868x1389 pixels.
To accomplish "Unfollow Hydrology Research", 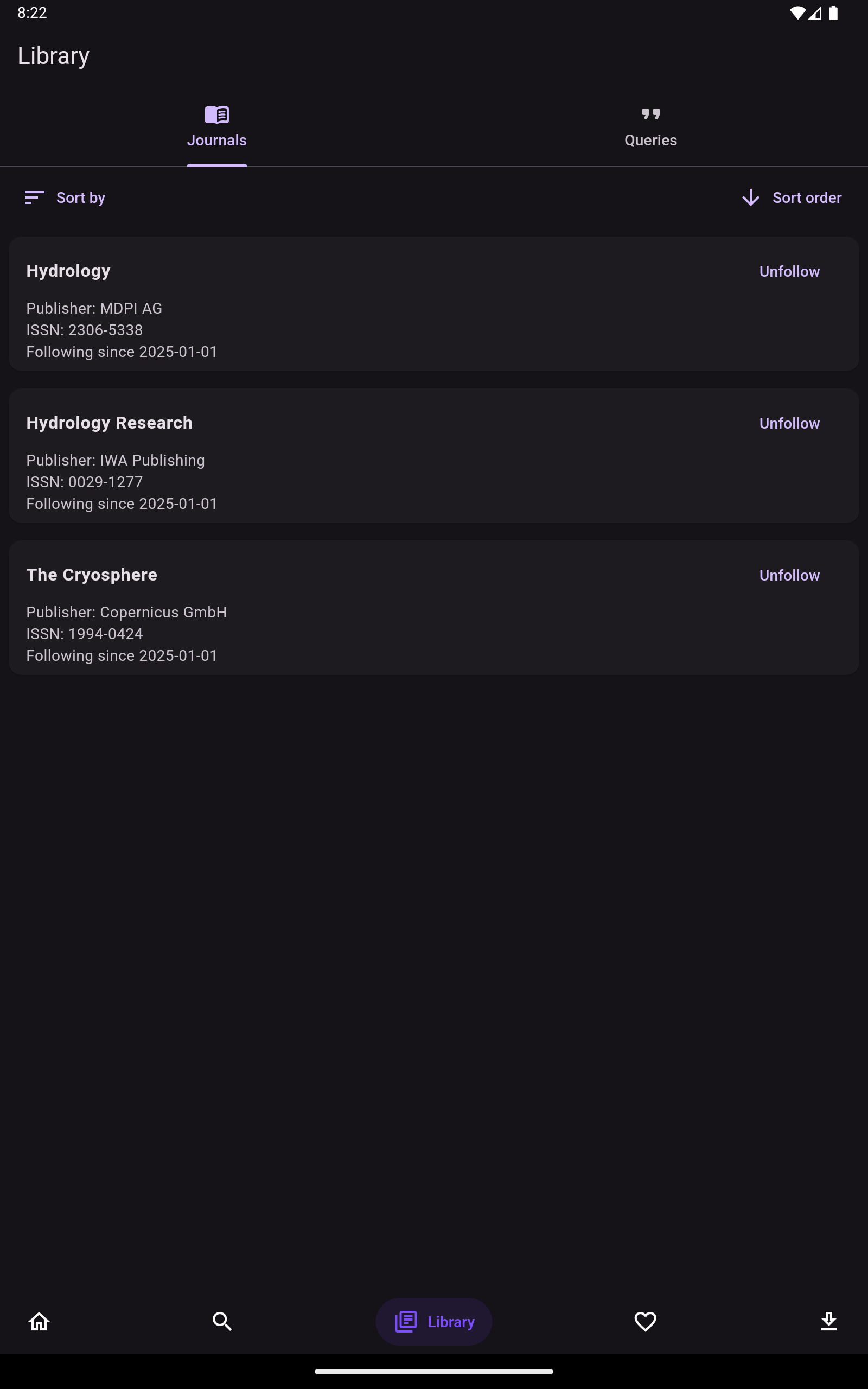I will point(789,423).
